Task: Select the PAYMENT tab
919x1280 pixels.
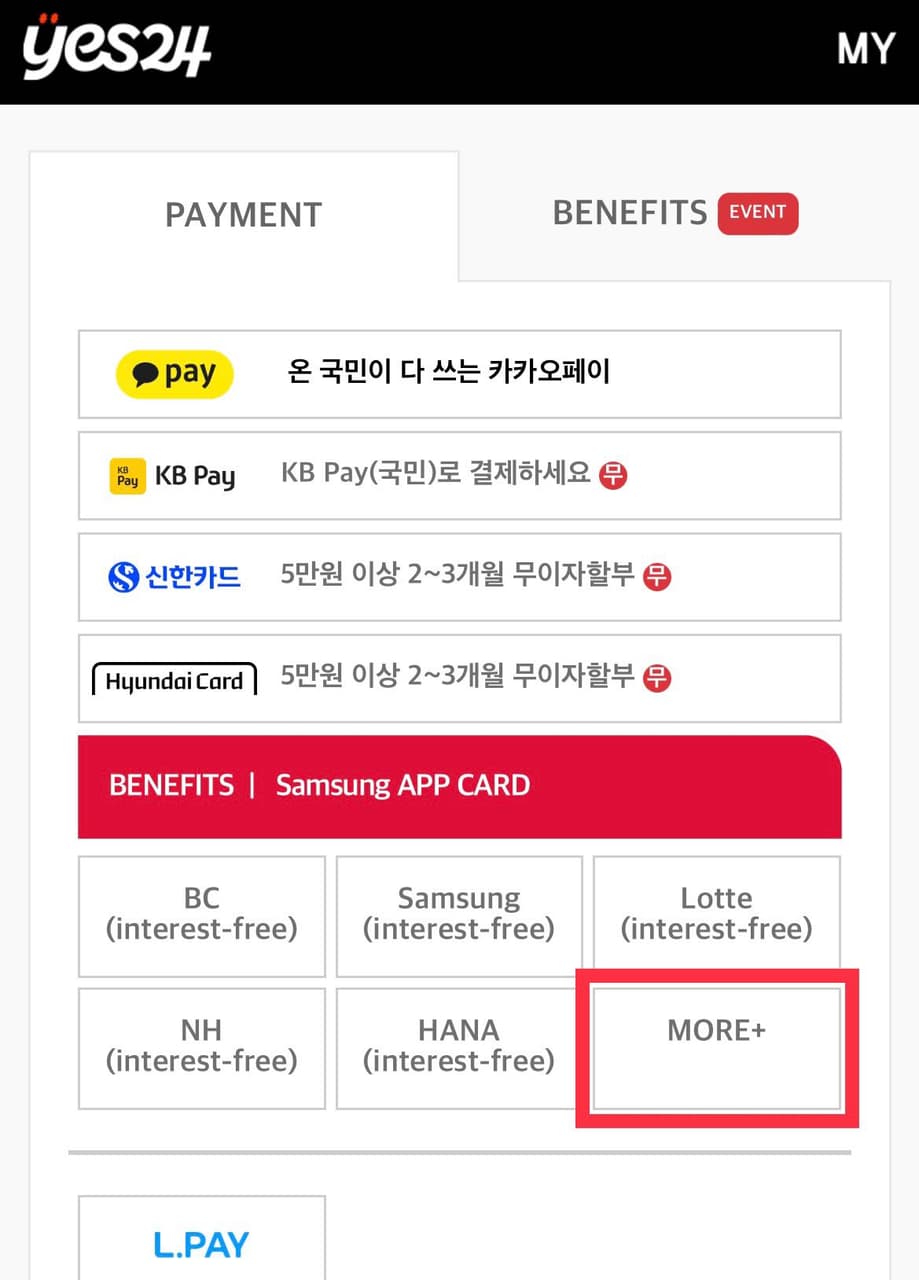Action: coord(243,215)
